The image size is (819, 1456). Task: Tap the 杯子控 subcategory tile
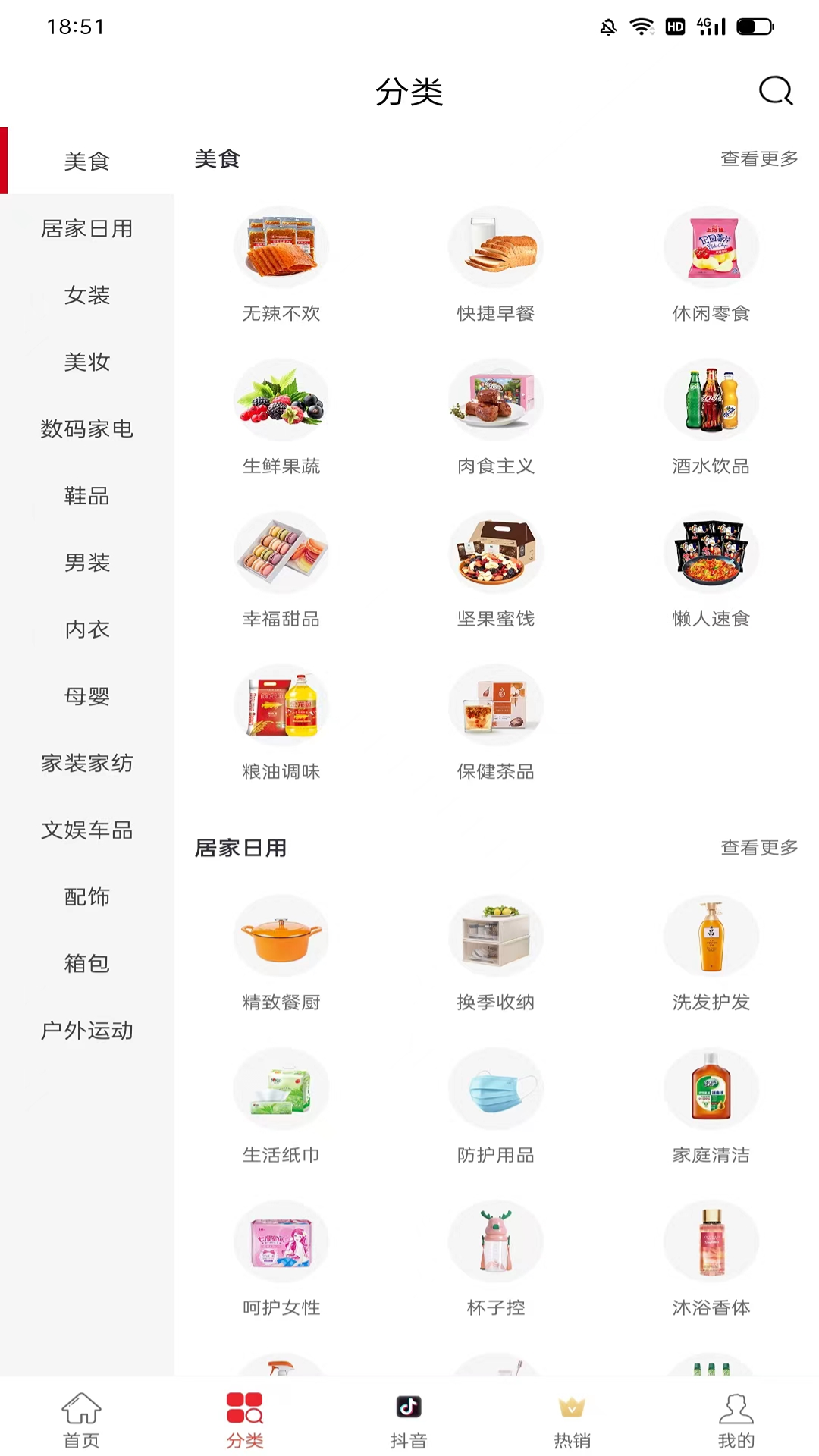click(496, 1257)
